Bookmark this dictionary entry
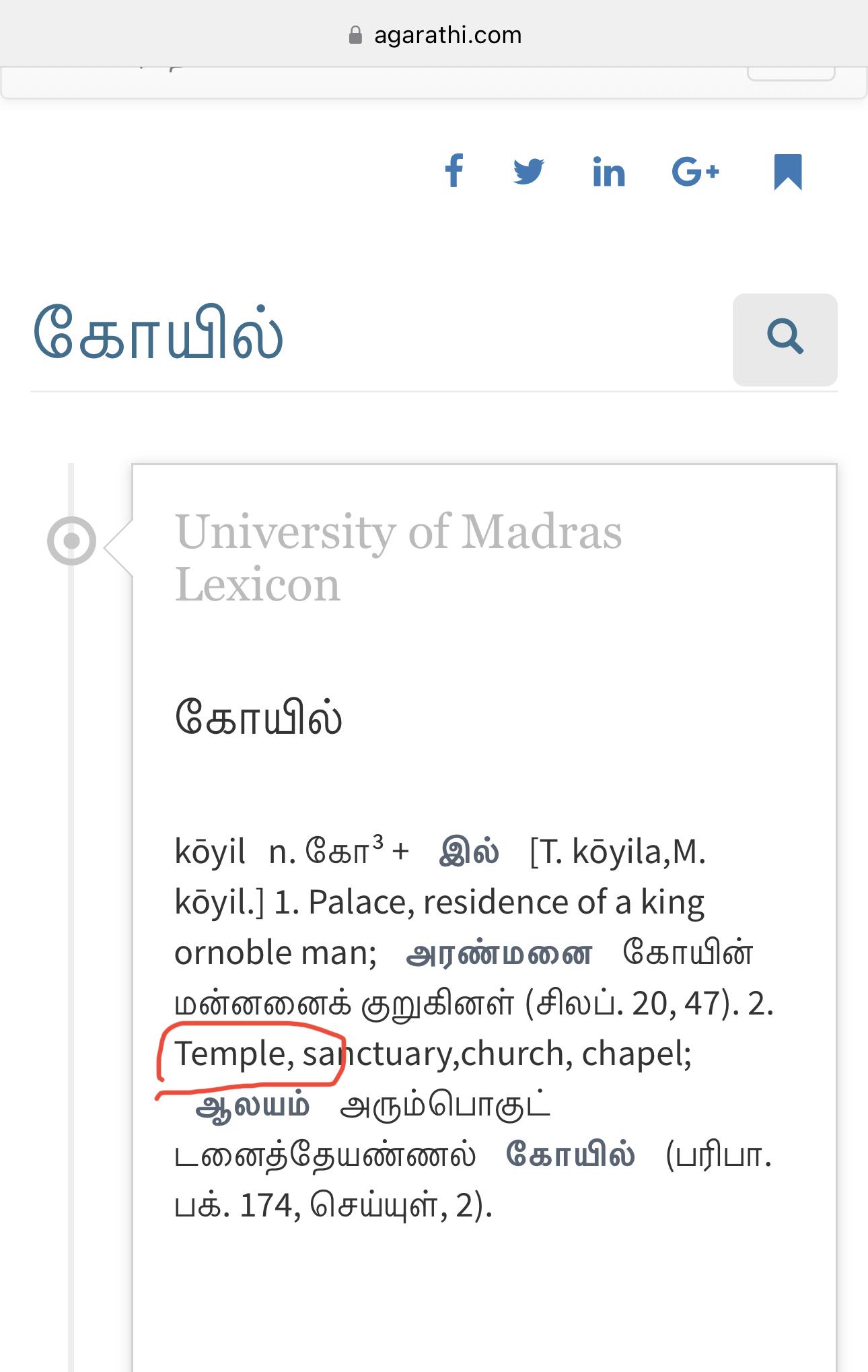The height and width of the screenshot is (1372, 868). (787, 172)
